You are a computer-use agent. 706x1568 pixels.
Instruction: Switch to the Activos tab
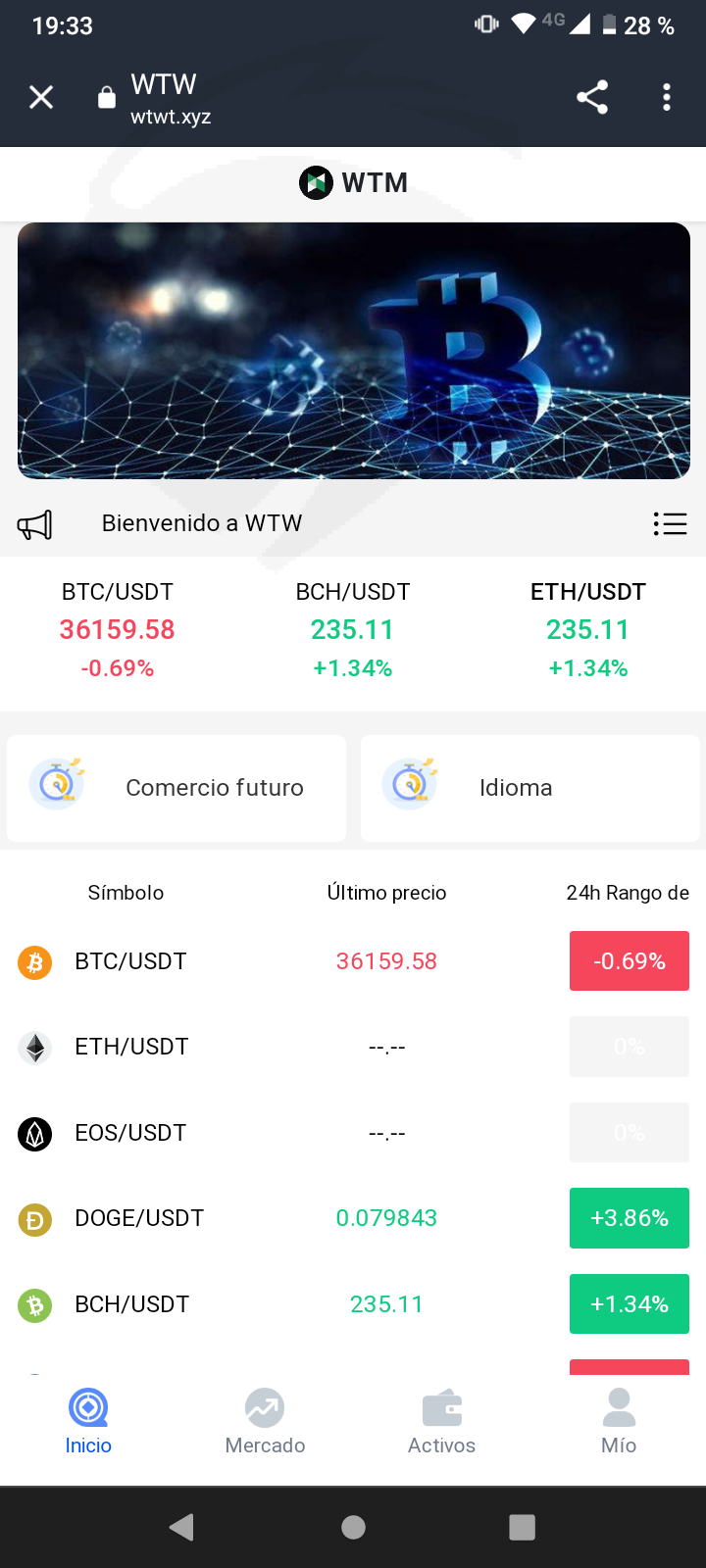coord(441,1423)
